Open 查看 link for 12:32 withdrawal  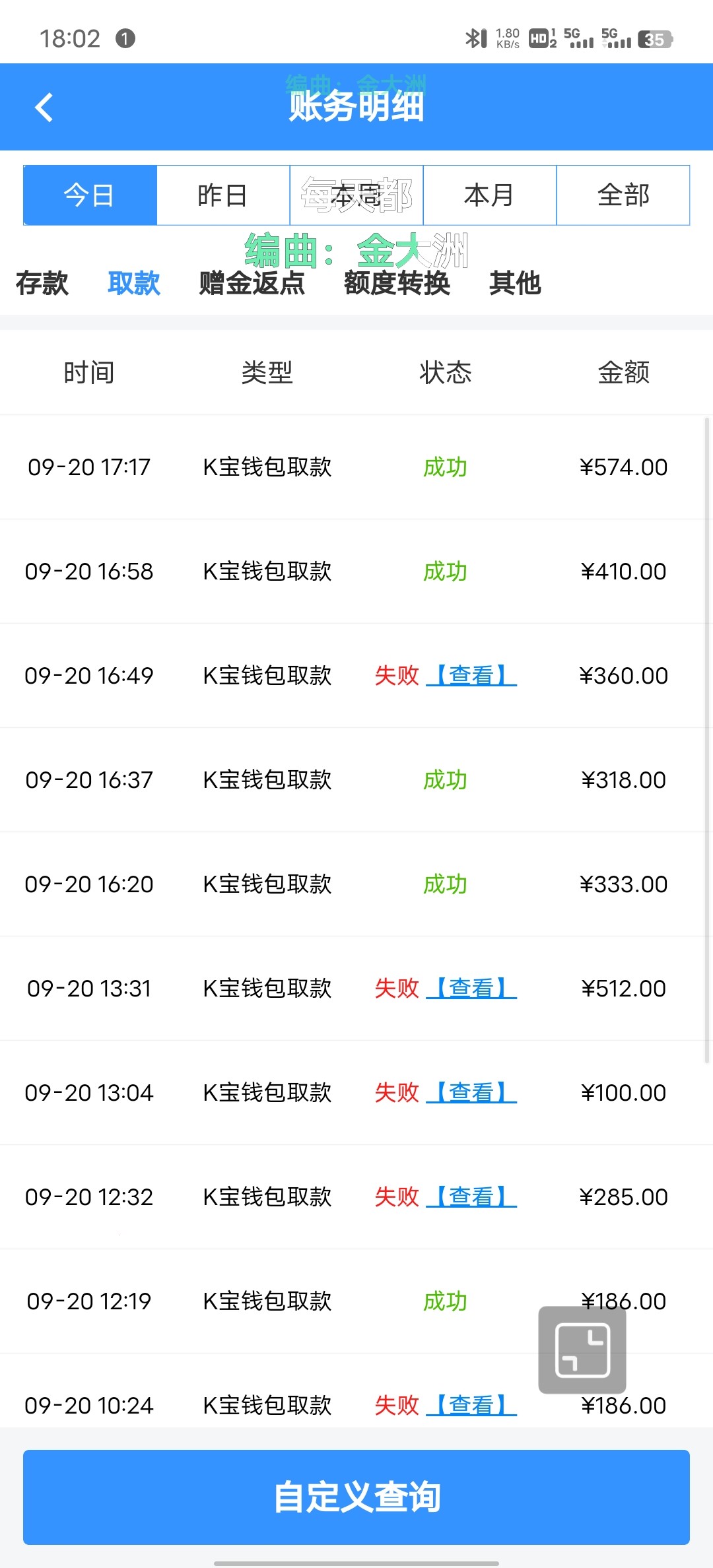[471, 1196]
